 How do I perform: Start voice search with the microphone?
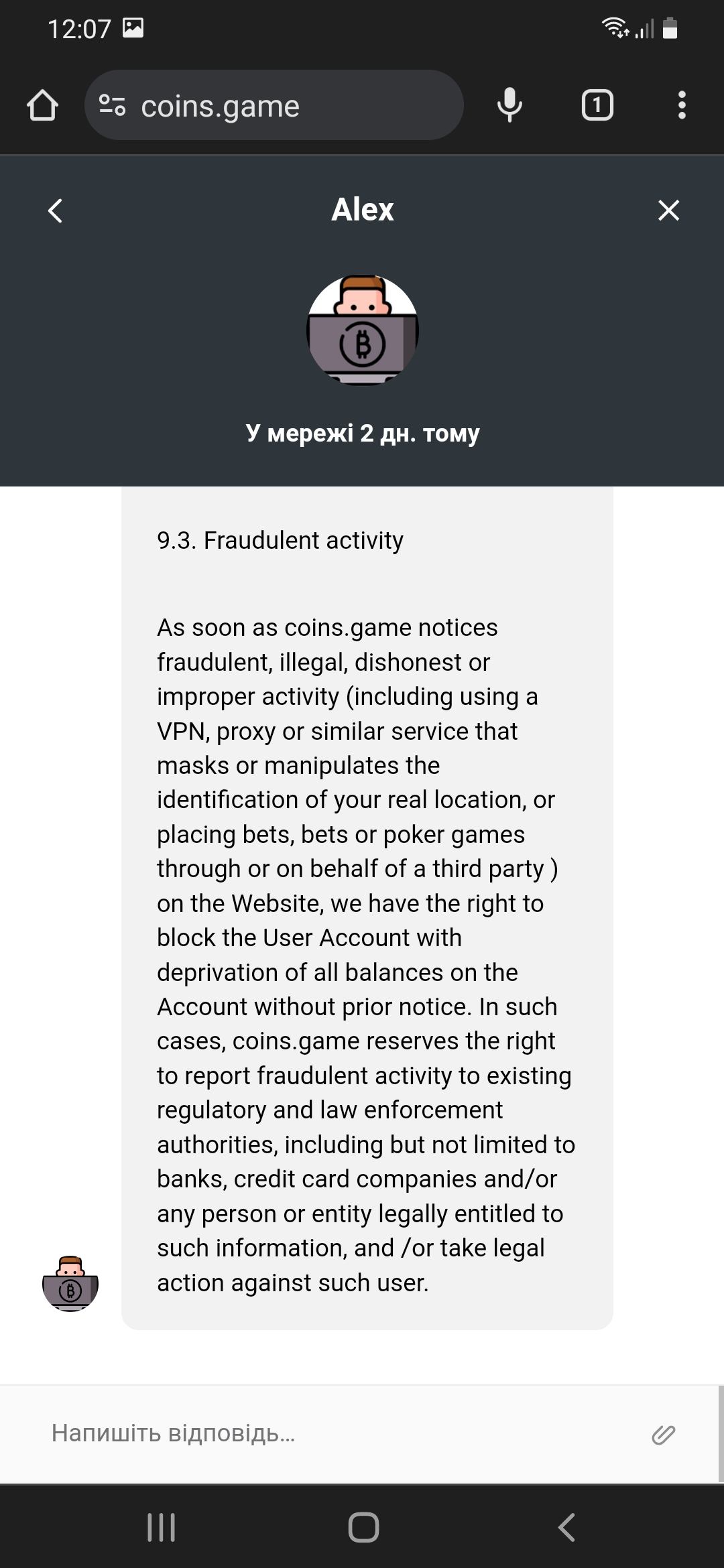(x=509, y=106)
